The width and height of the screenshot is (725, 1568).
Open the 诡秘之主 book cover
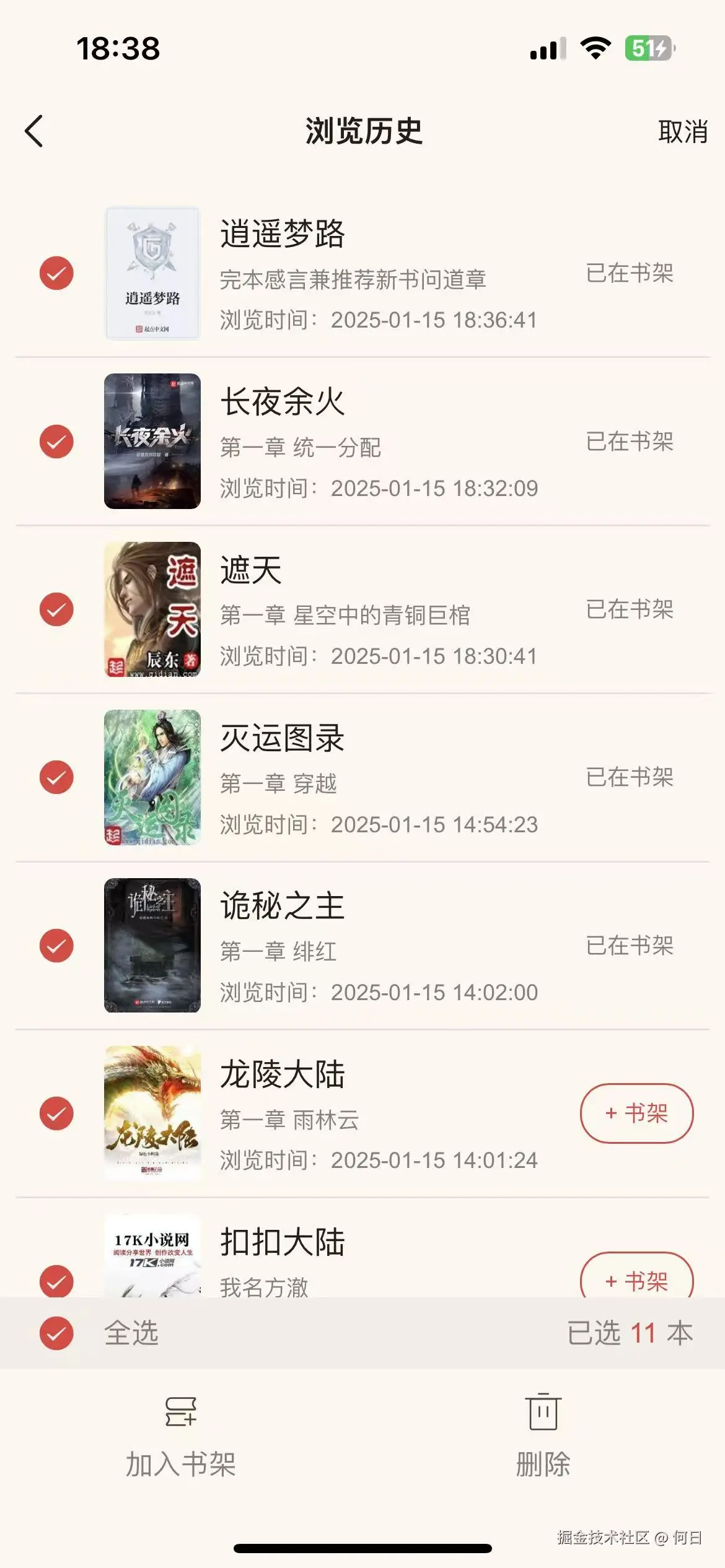click(x=152, y=946)
